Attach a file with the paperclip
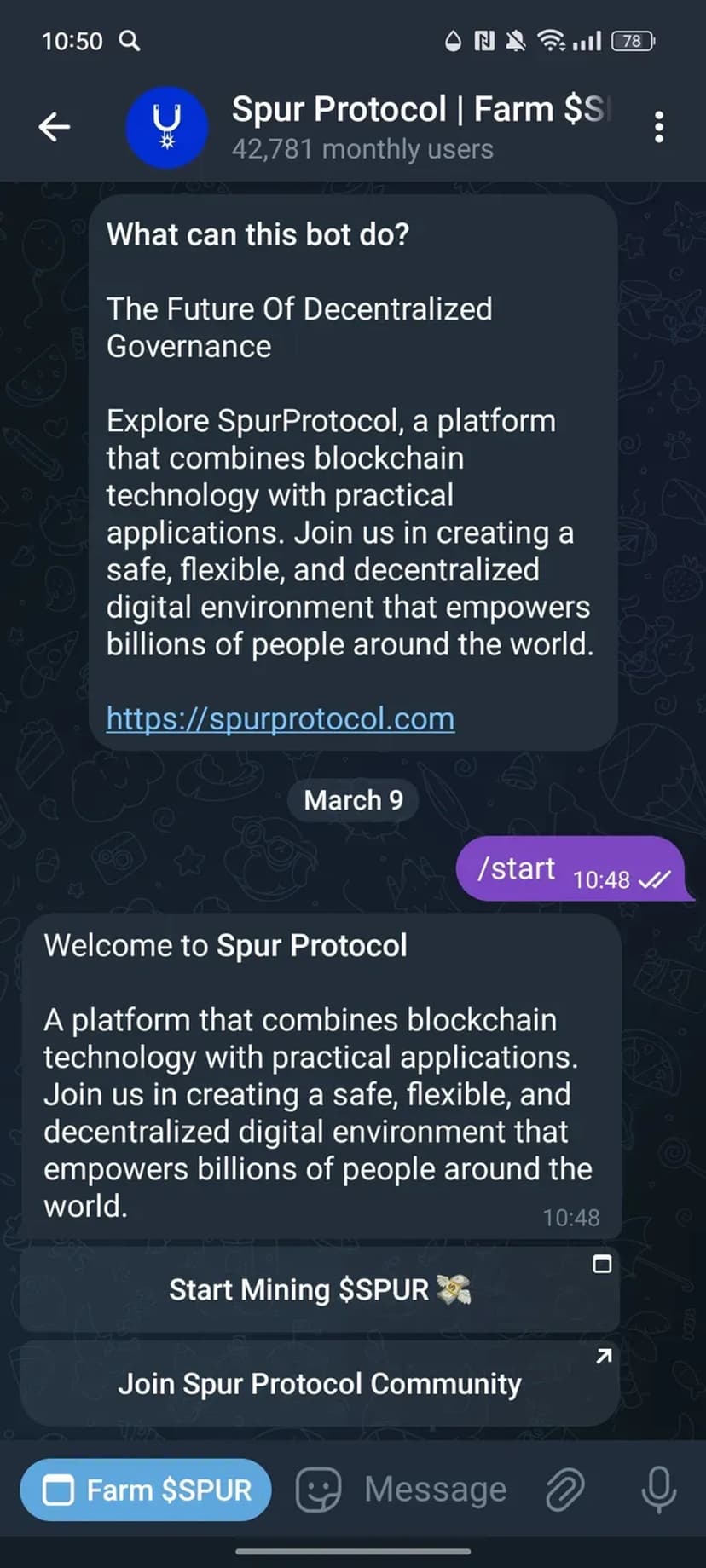Viewport: 706px width, 1568px height. (x=564, y=1490)
